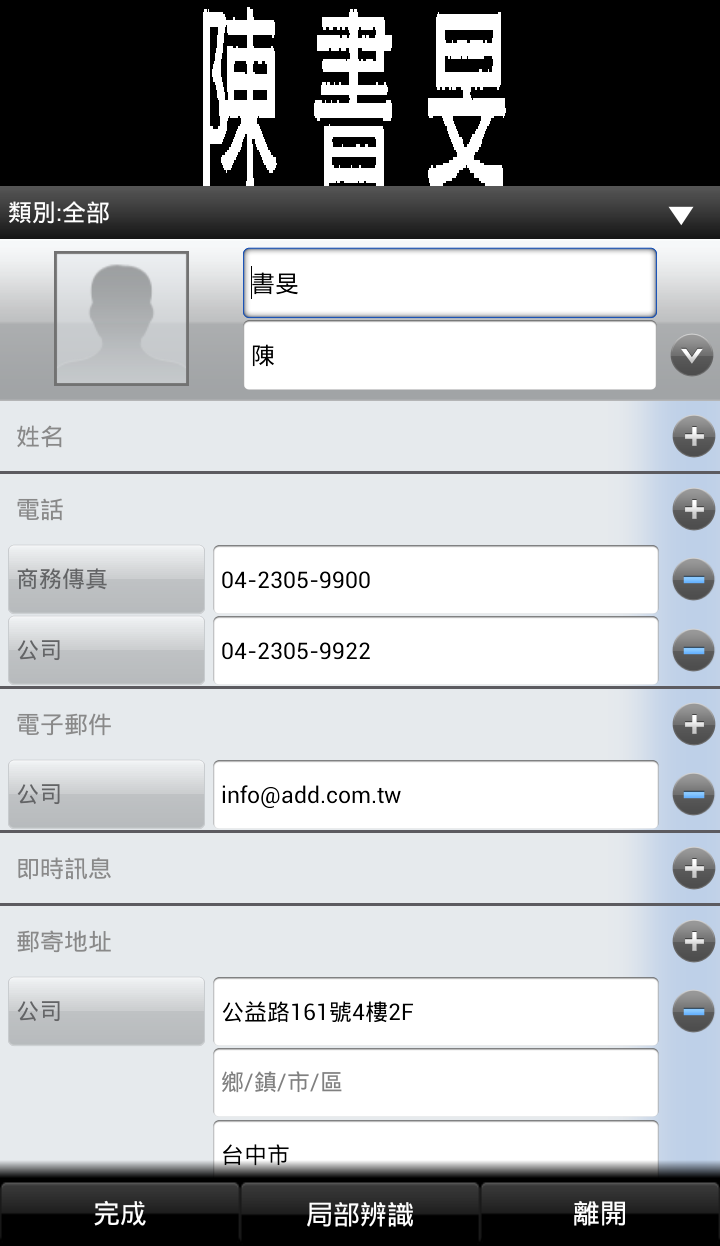
Task: Add a new 姓名 entry
Action: tap(693, 437)
